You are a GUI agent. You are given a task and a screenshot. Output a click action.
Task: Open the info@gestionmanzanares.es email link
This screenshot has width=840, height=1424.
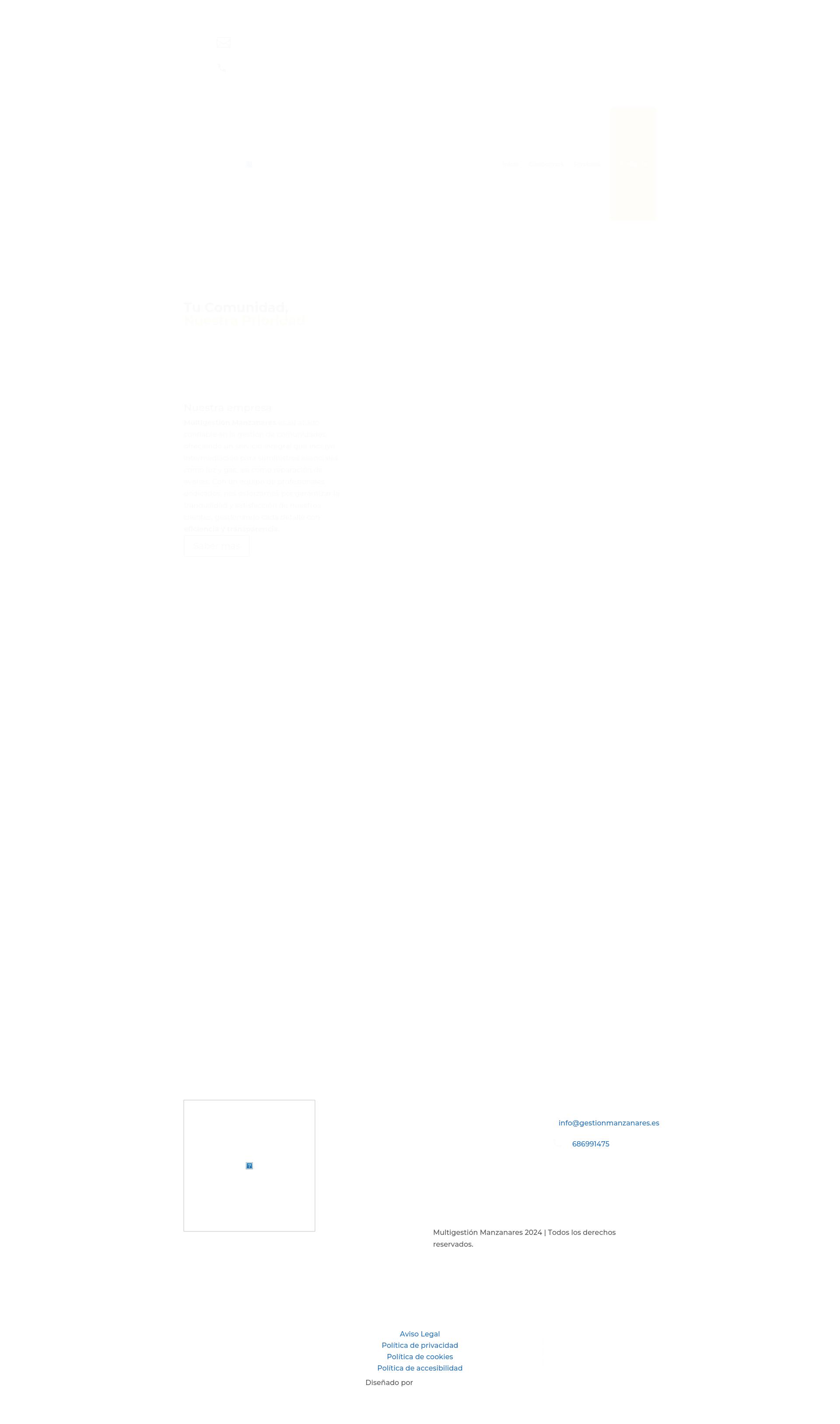(609, 1123)
